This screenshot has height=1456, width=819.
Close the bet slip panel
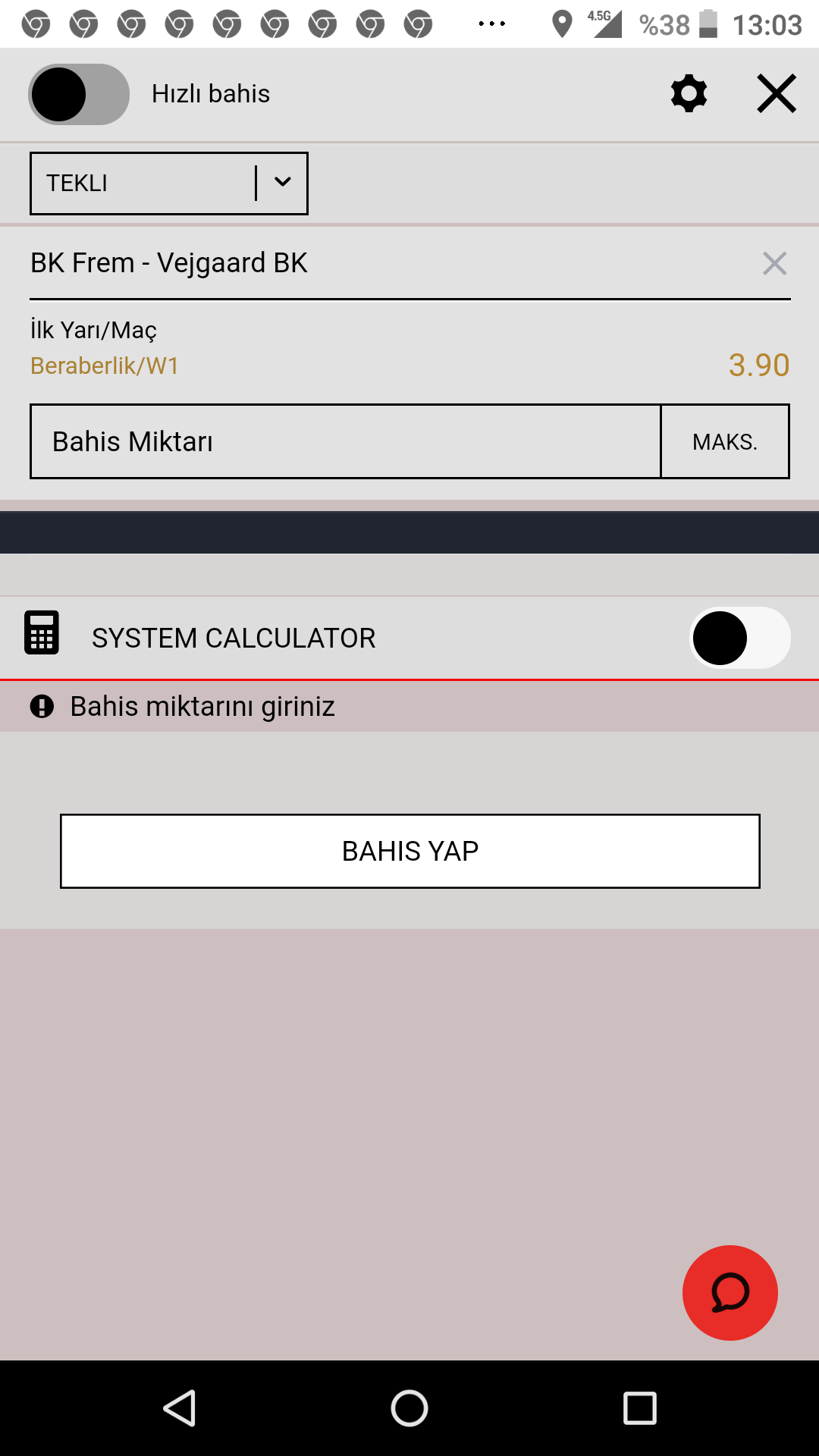point(777,94)
